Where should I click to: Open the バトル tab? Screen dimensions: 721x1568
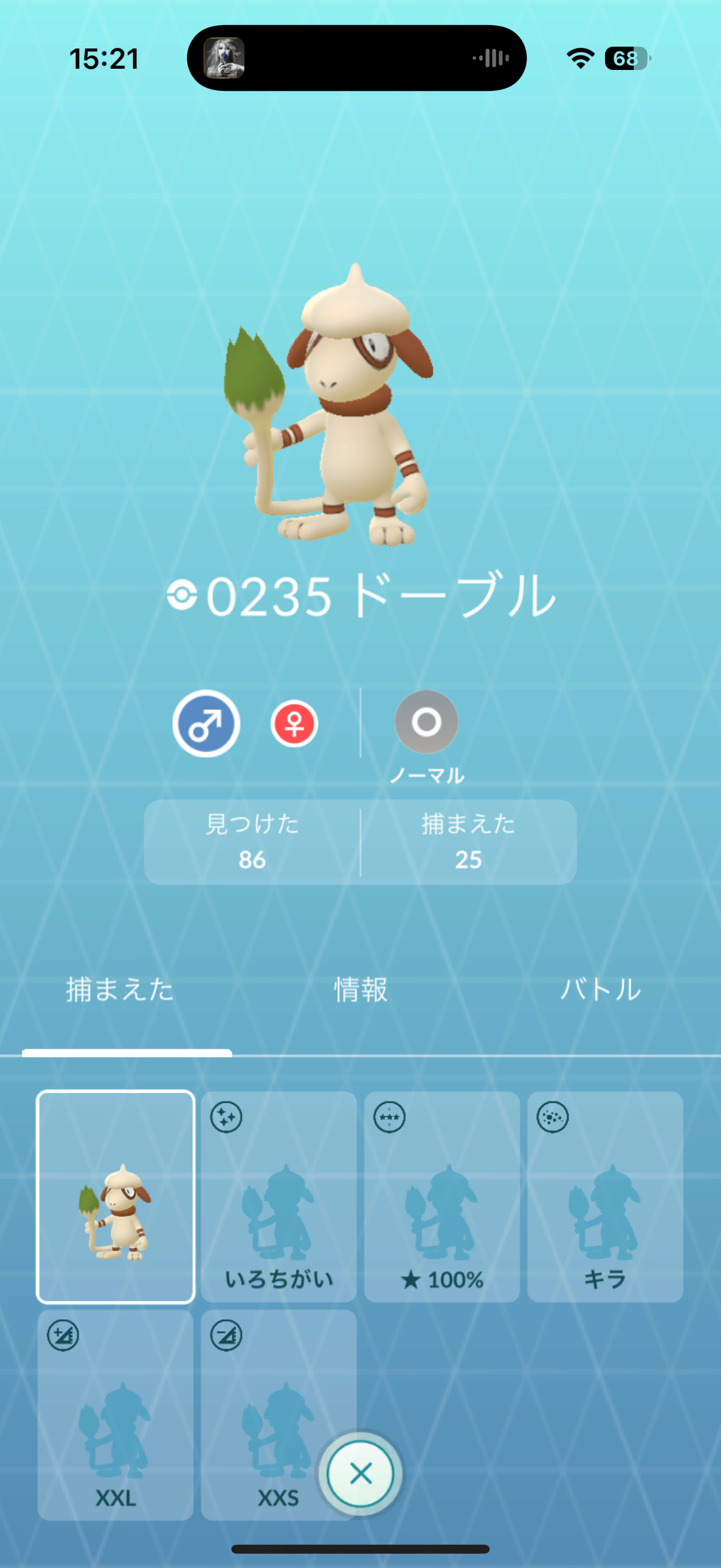coord(600,989)
